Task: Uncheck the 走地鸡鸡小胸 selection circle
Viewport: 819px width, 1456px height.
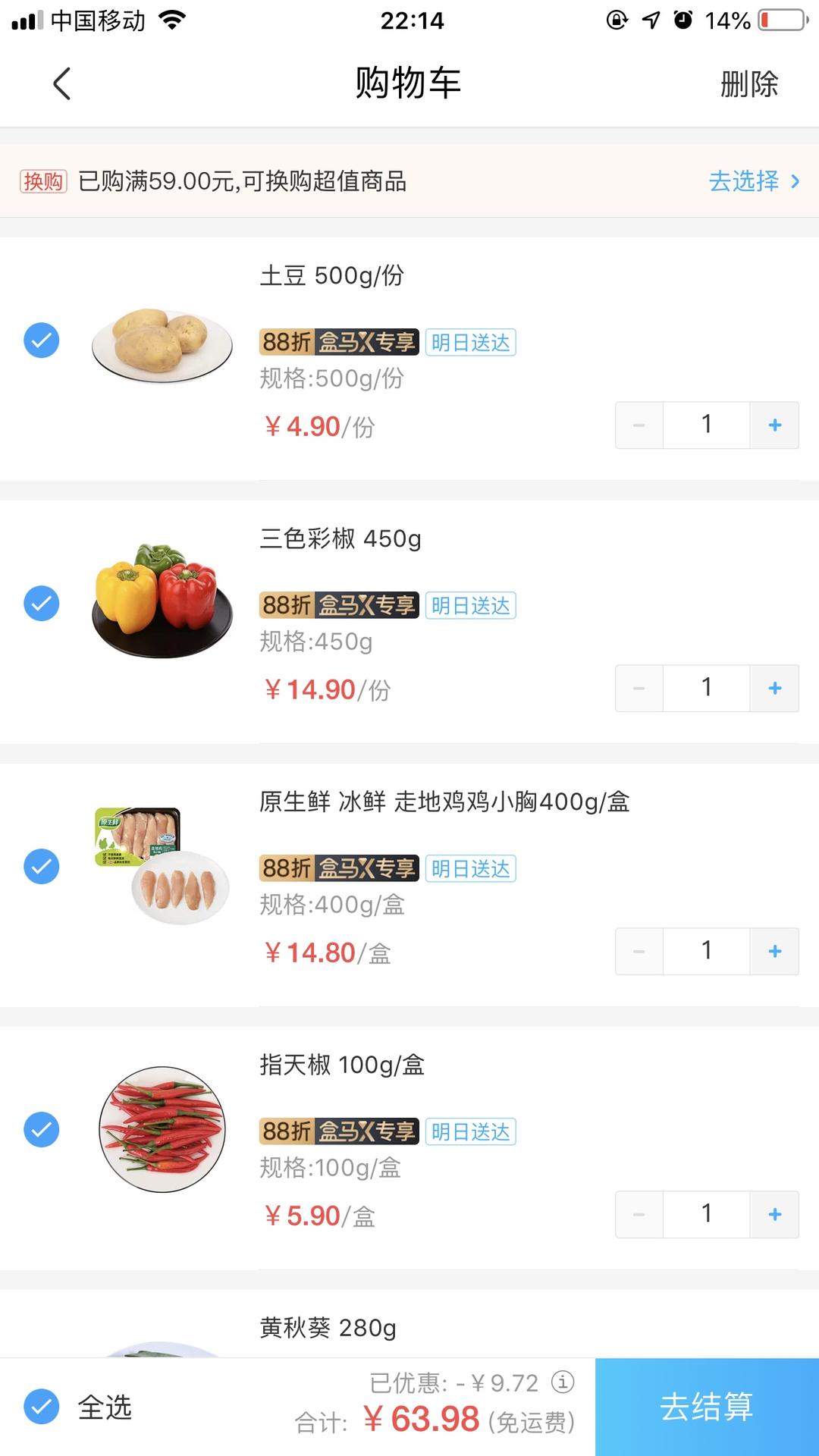Action: (42, 865)
